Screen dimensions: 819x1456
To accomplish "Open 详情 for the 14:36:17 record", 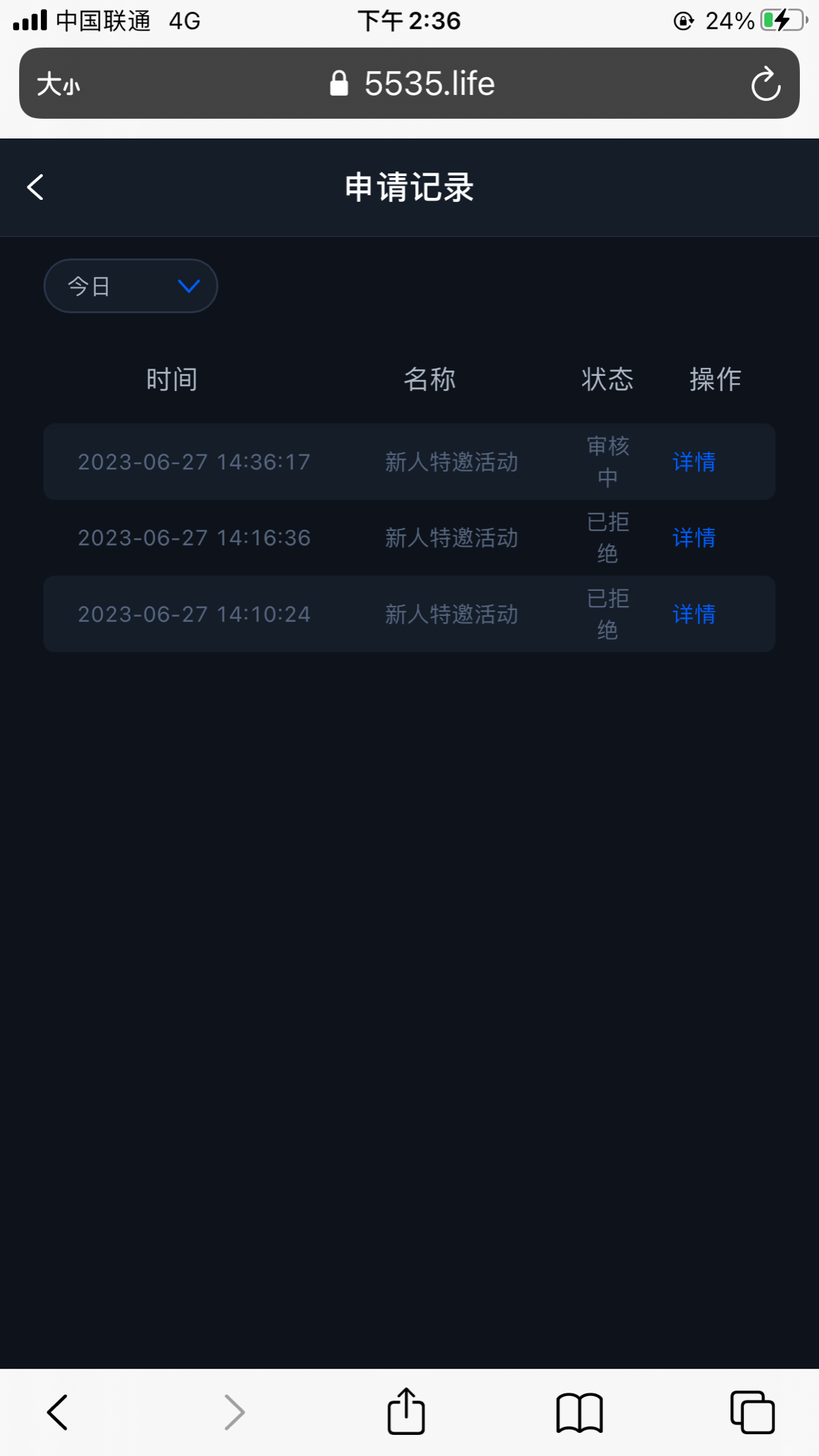I will click(x=693, y=462).
